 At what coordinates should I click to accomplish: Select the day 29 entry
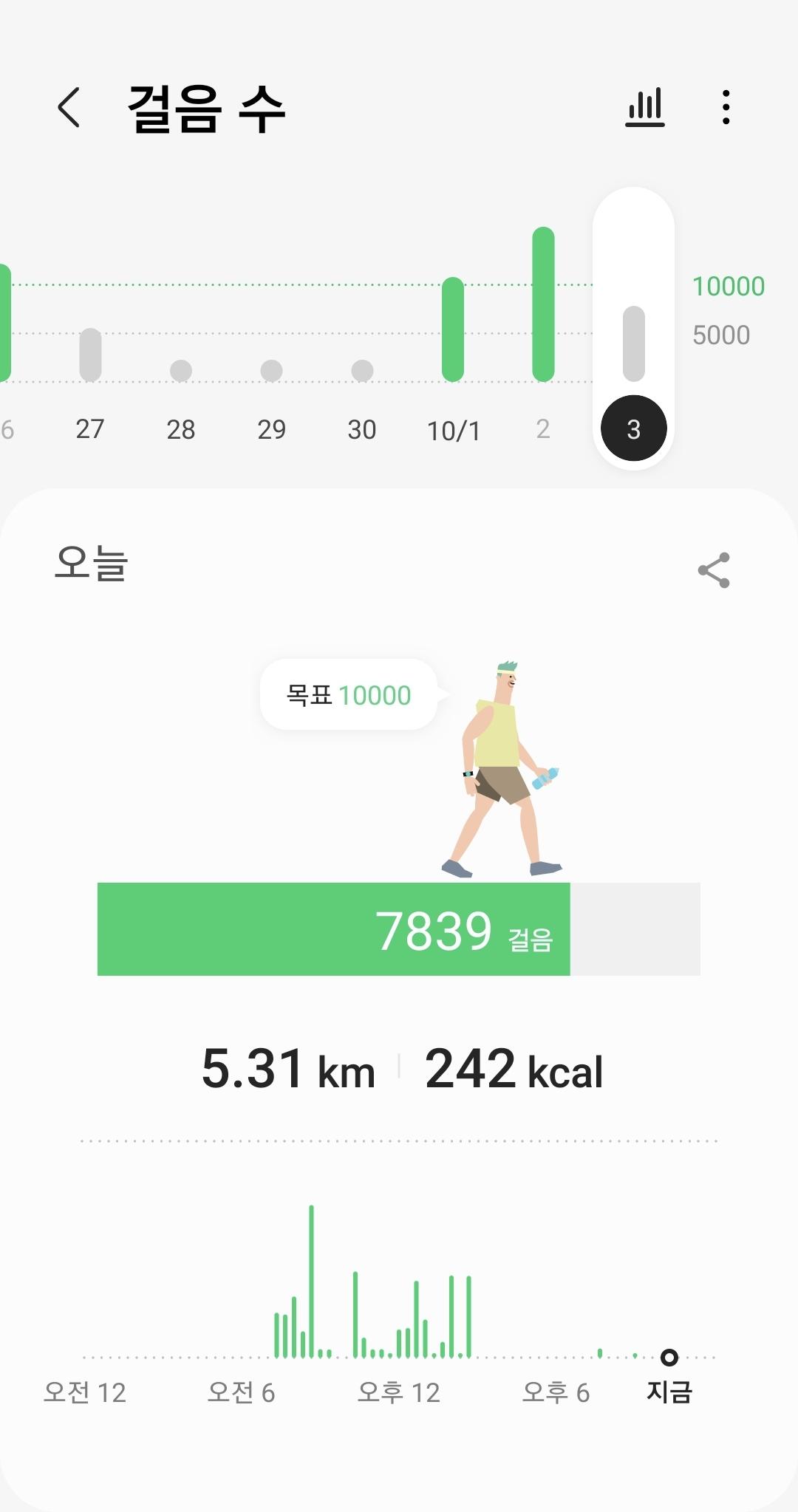[271, 371]
